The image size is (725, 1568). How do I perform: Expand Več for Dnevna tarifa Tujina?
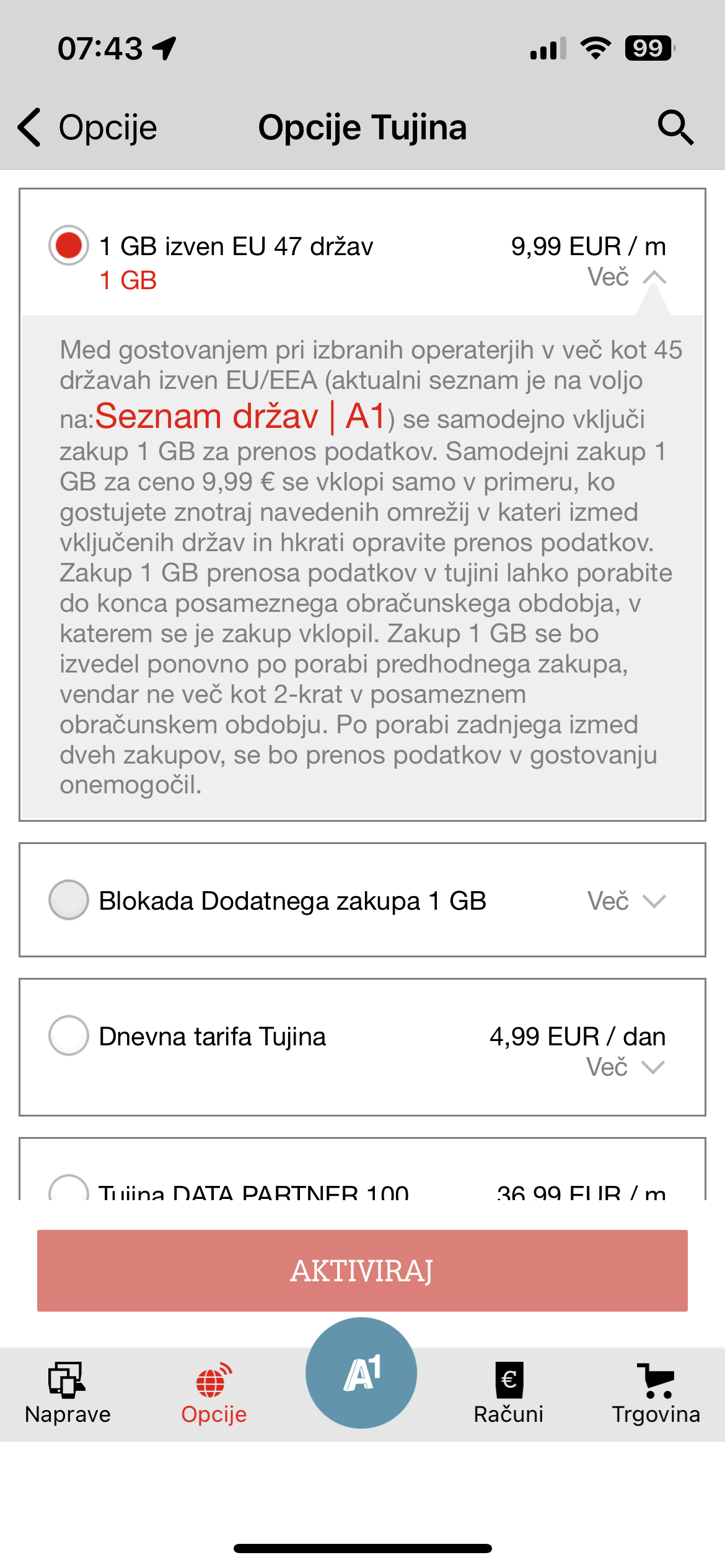click(x=626, y=1067)
